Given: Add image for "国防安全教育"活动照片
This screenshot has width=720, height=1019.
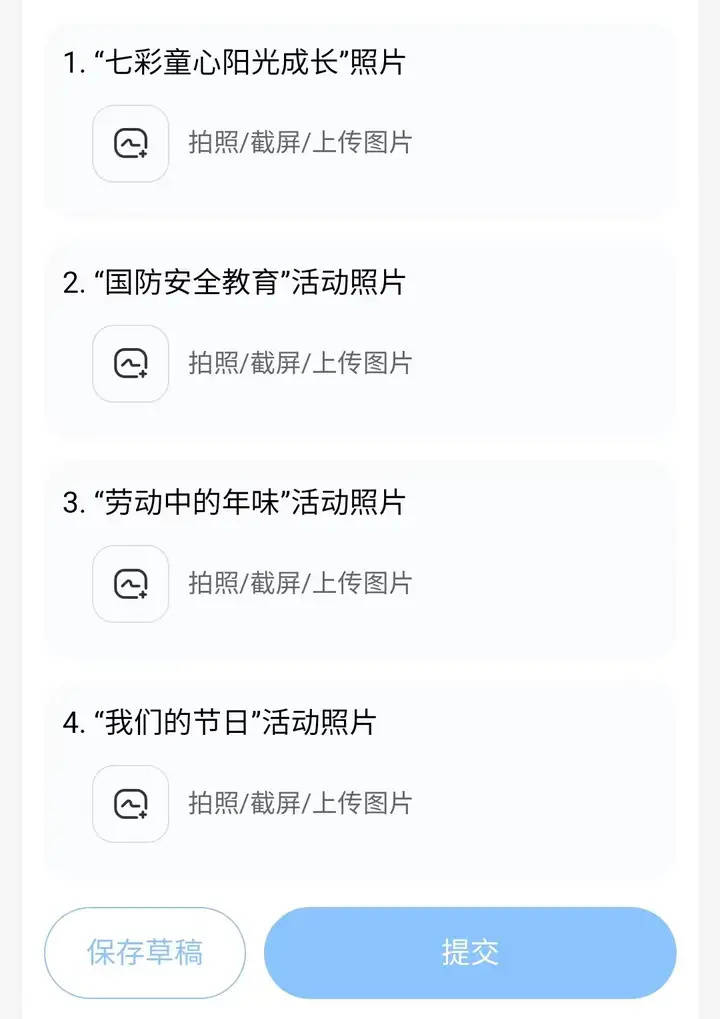Looking at the screenshot, I should tap(131, 364).
